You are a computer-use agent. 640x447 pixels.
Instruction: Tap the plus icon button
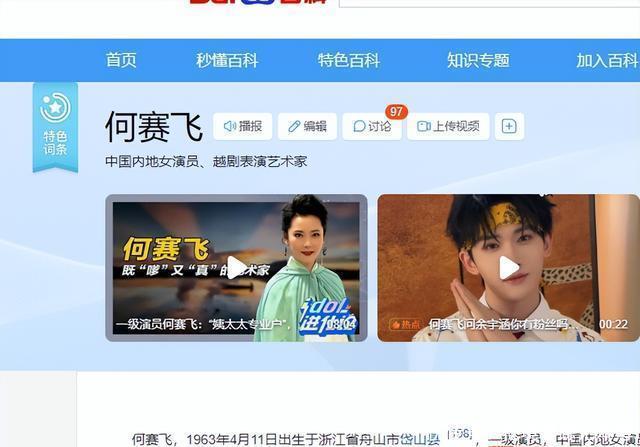509,126
